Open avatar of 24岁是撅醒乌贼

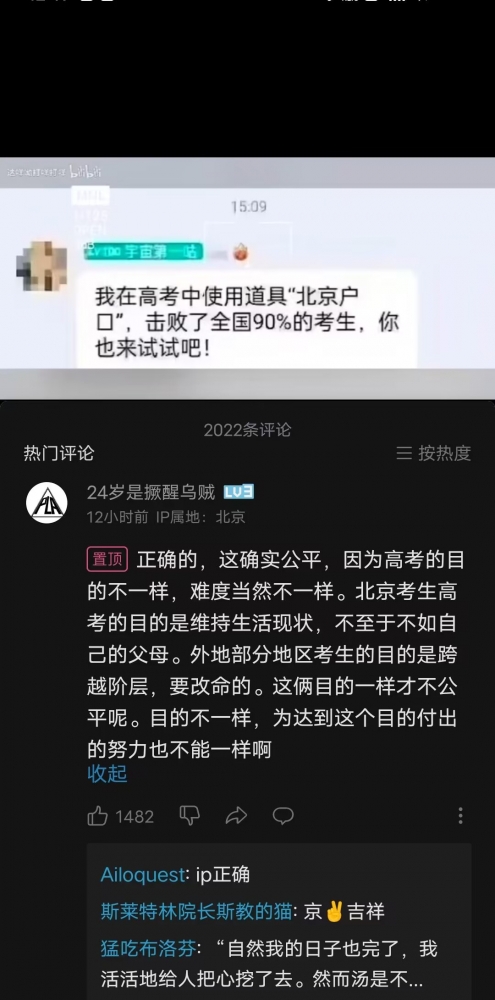[47, 503]
